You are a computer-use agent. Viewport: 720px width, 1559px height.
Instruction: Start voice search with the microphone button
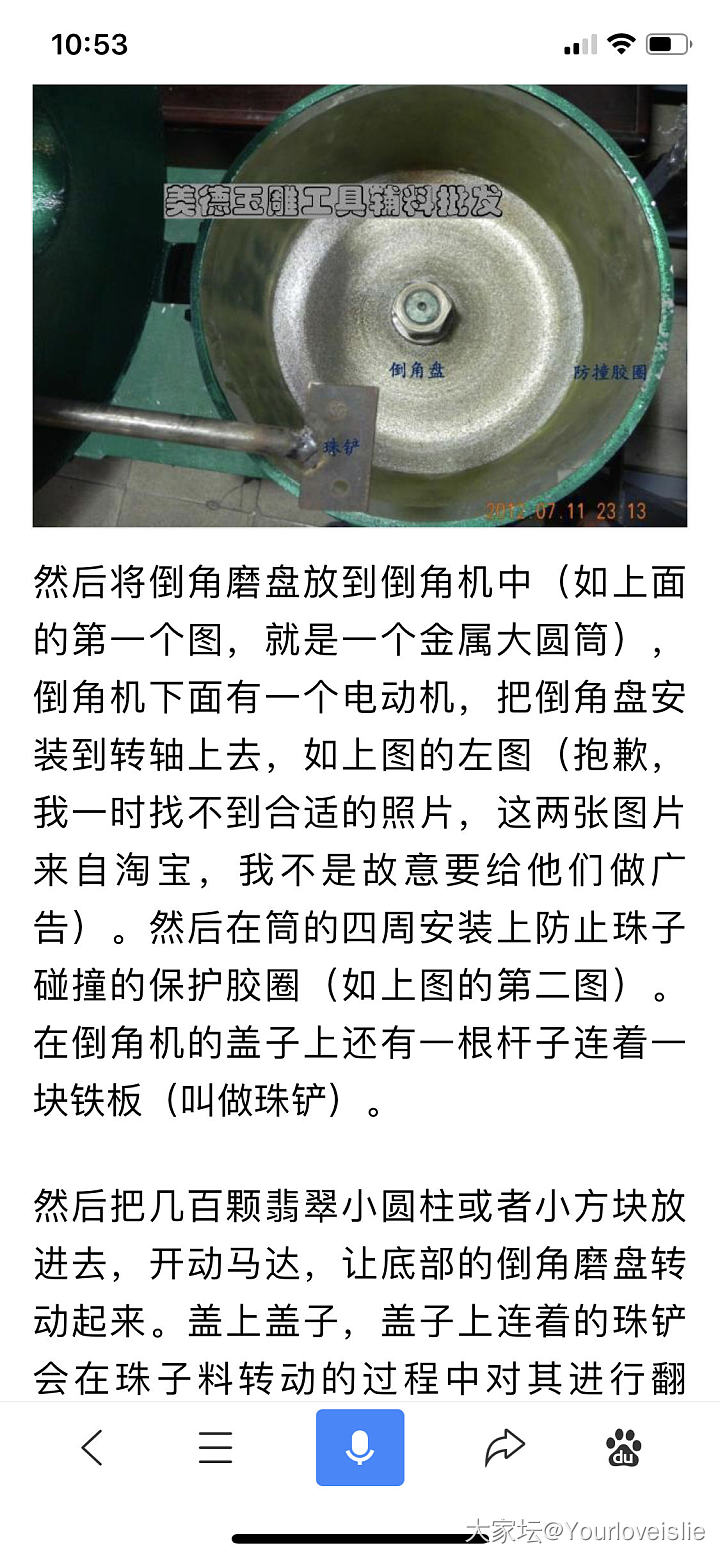click(360, 1447)
